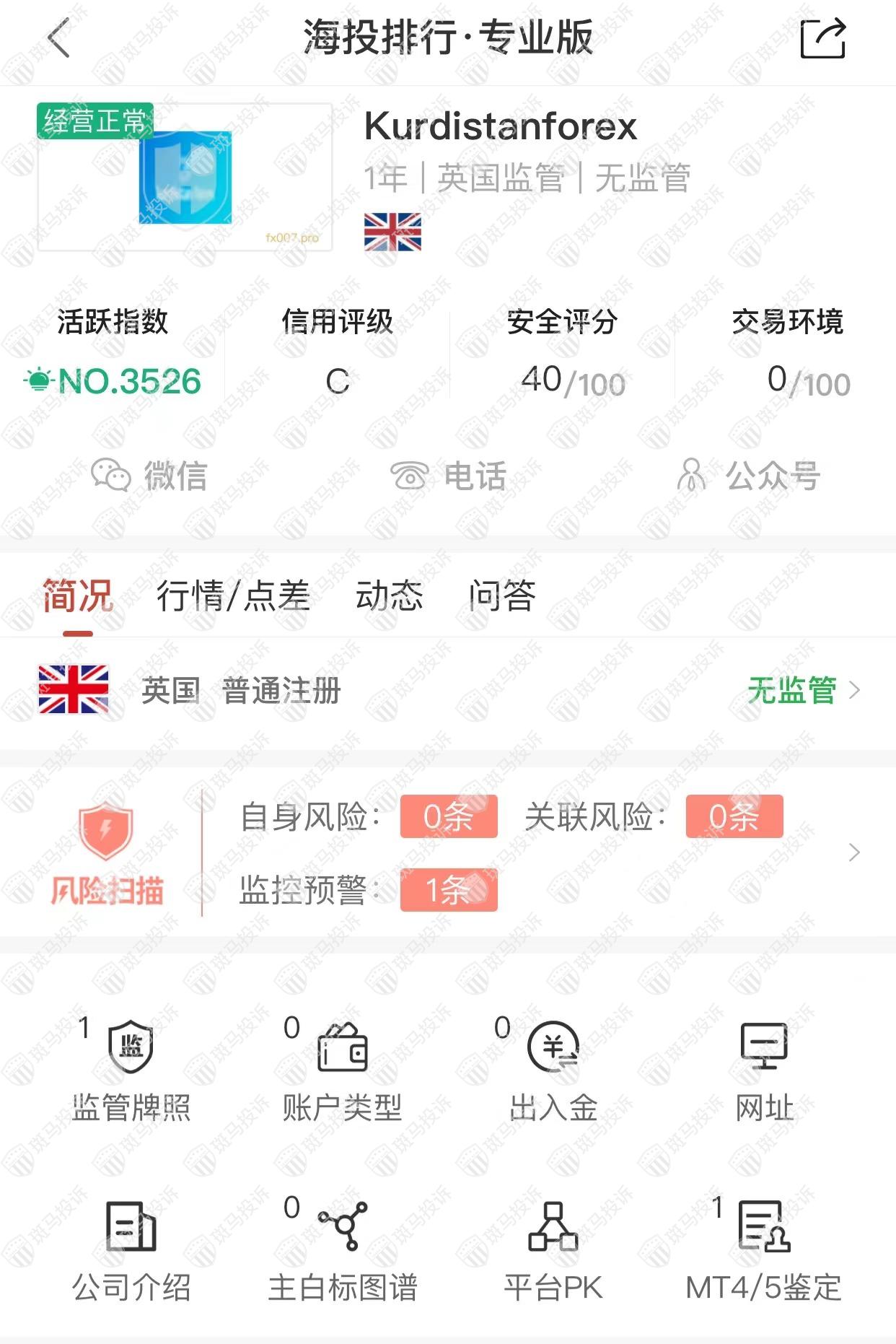Tap the 电话 contact option

(x=448, y=476)
